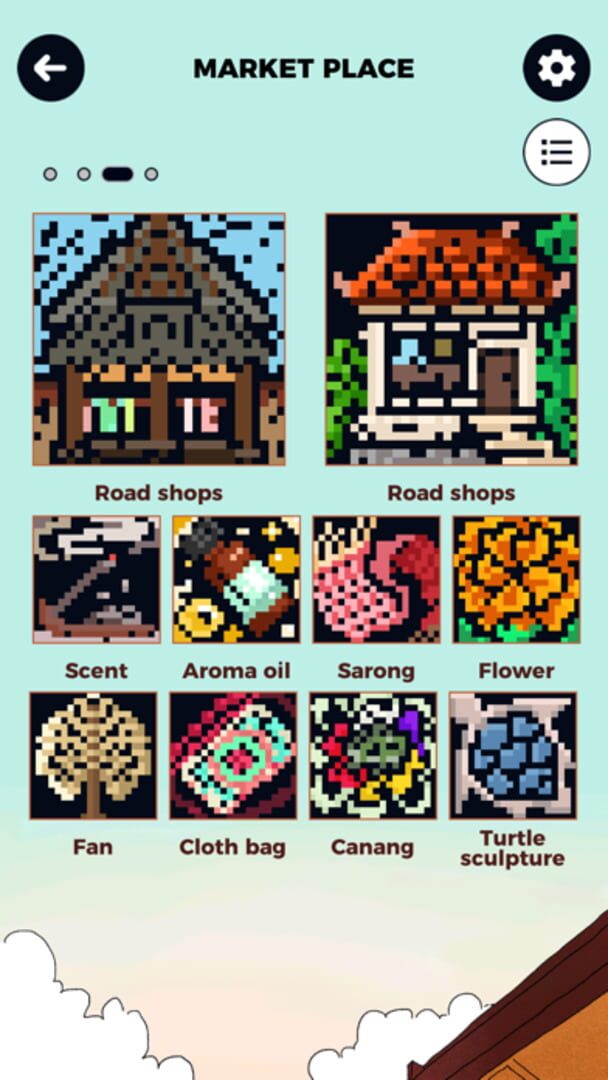Select the Fan puzzle
The height and width of the screenshot is (1080, 608).
point(93,756)
